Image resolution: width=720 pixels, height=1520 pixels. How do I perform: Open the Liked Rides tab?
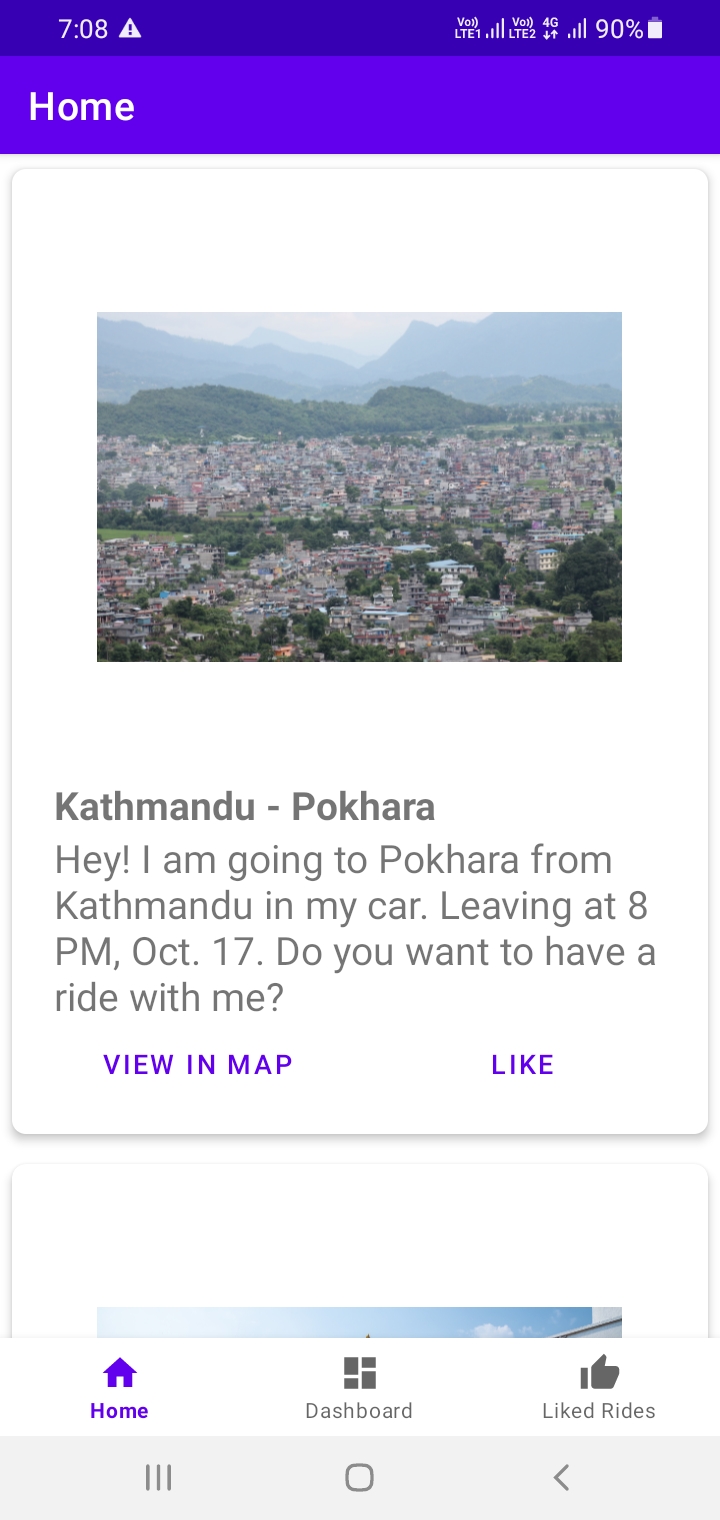[599, 1388]
